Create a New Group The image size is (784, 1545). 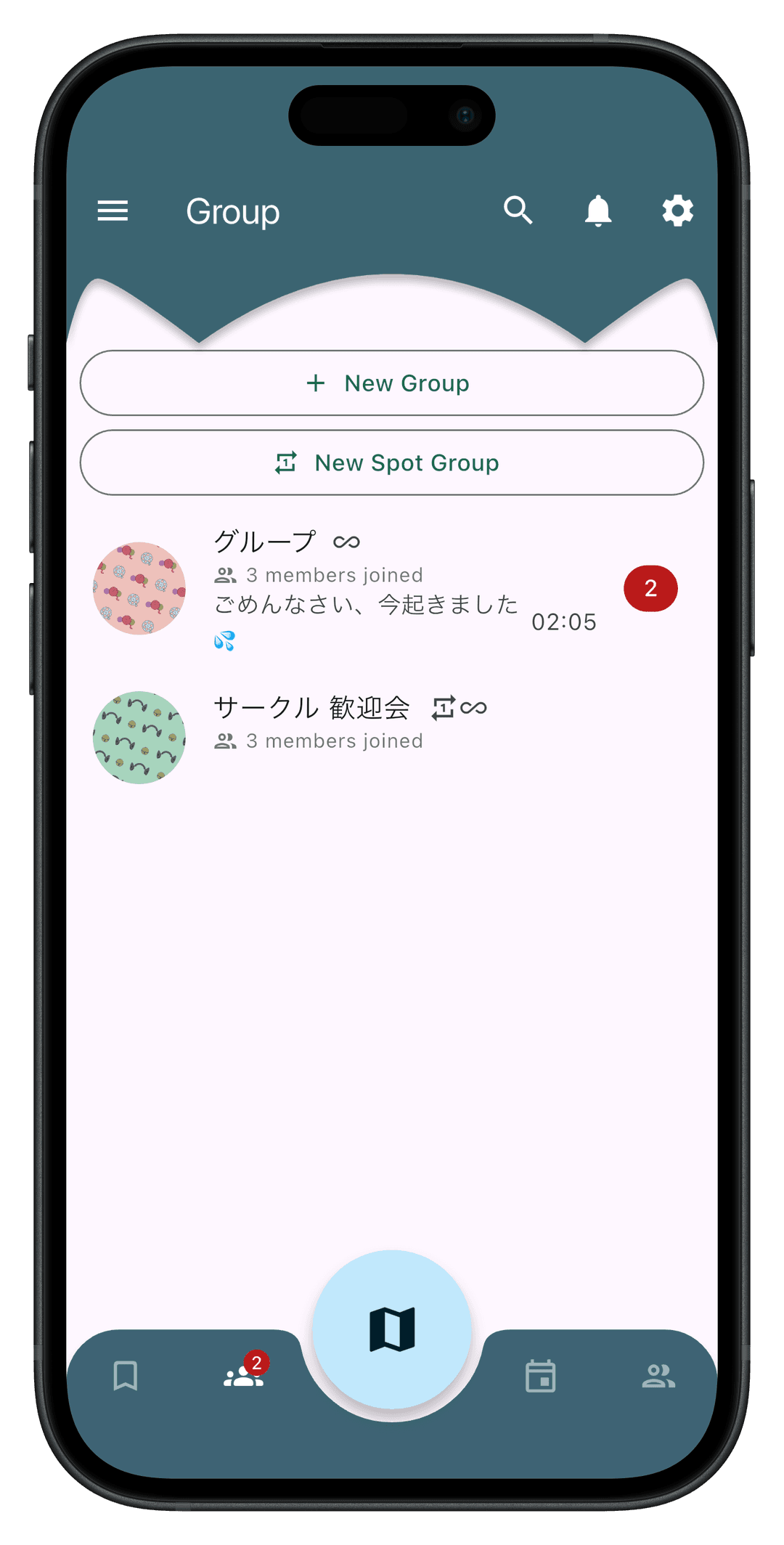tap(392, 383)
